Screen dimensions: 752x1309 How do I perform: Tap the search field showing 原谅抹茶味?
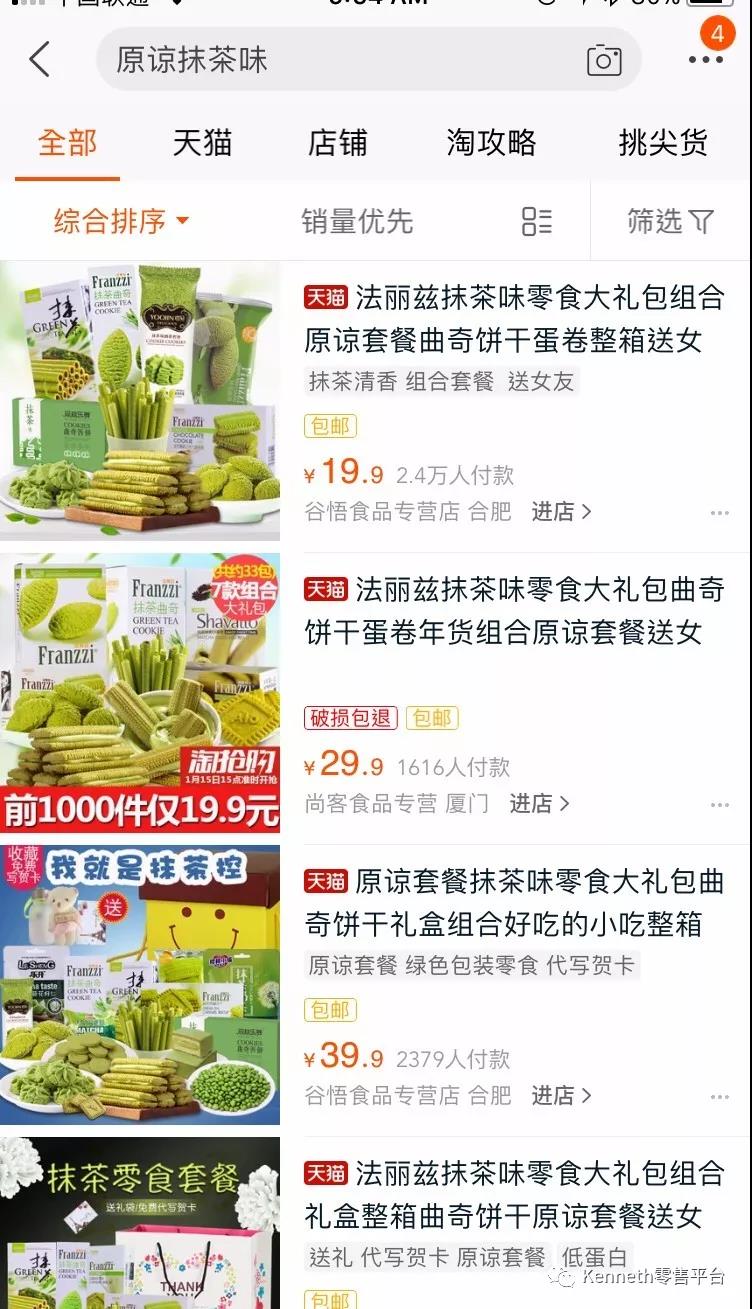pos(340,60)
